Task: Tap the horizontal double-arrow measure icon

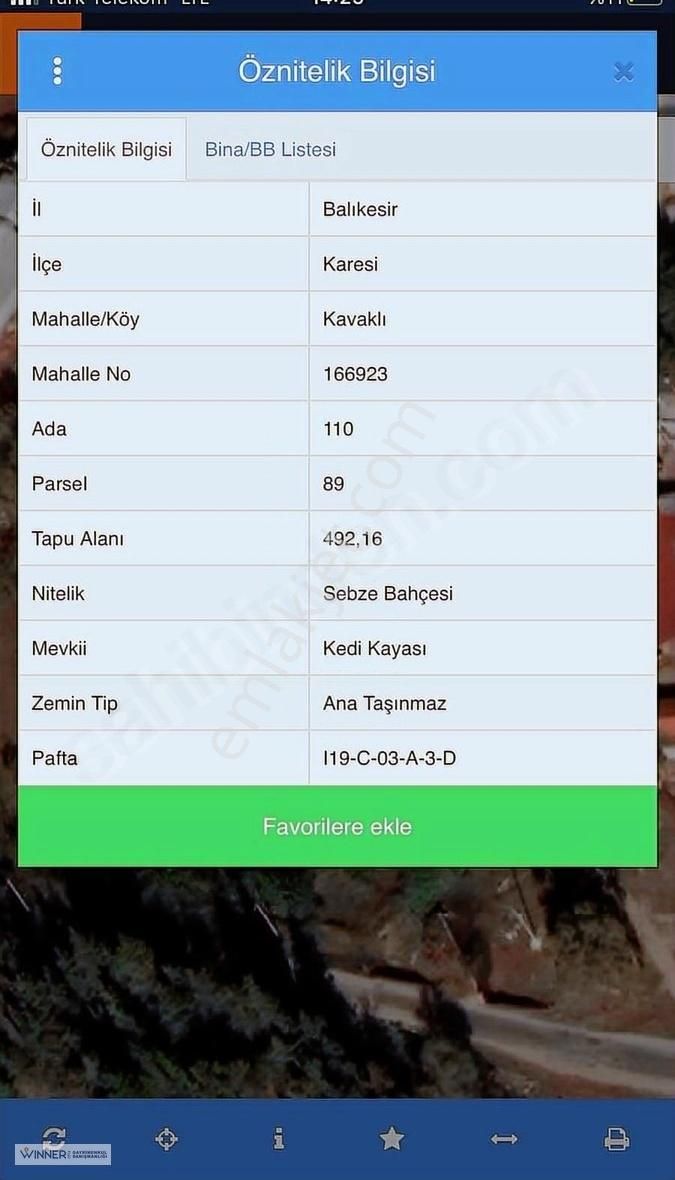Action: (x=504, y=1138)
